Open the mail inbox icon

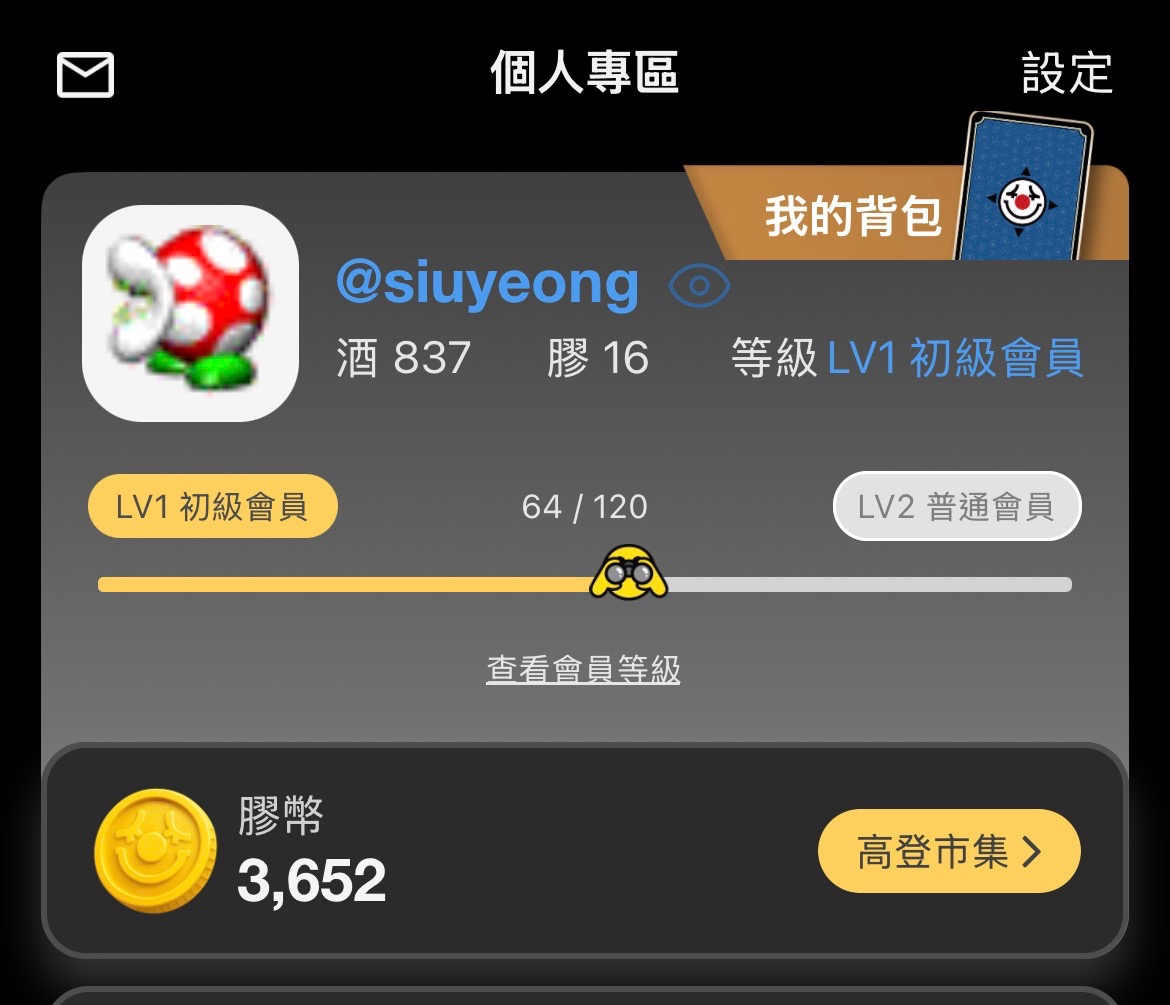coord(85,75)
